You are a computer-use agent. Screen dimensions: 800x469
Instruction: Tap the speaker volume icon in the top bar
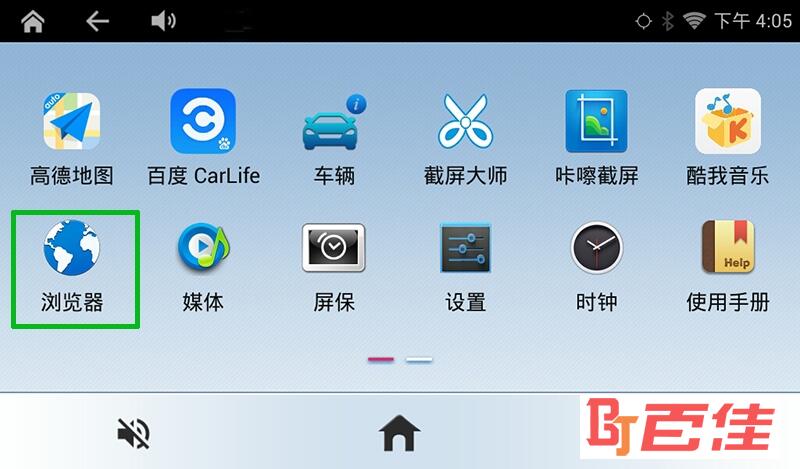tap(162, 21)
